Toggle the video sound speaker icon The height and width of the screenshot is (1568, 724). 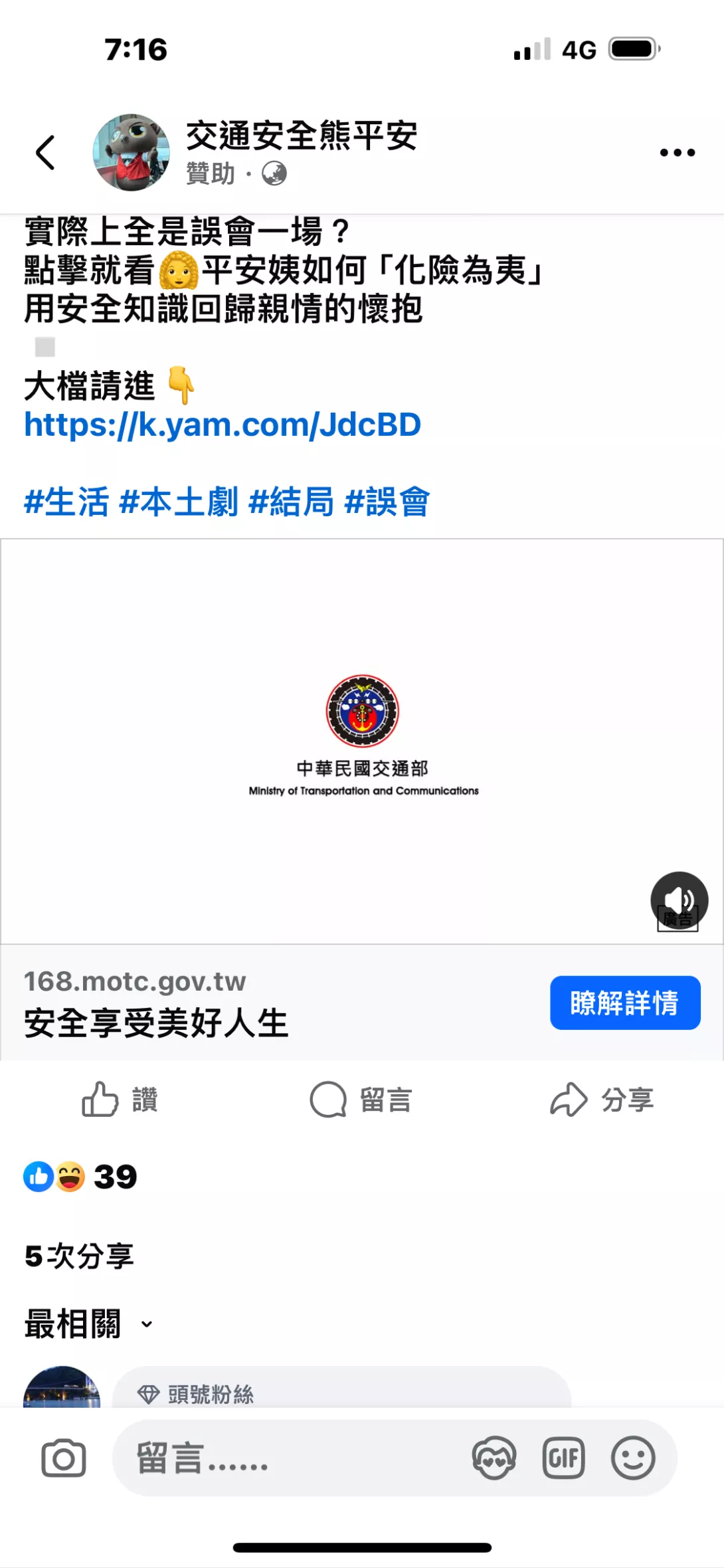pos(678,900)
